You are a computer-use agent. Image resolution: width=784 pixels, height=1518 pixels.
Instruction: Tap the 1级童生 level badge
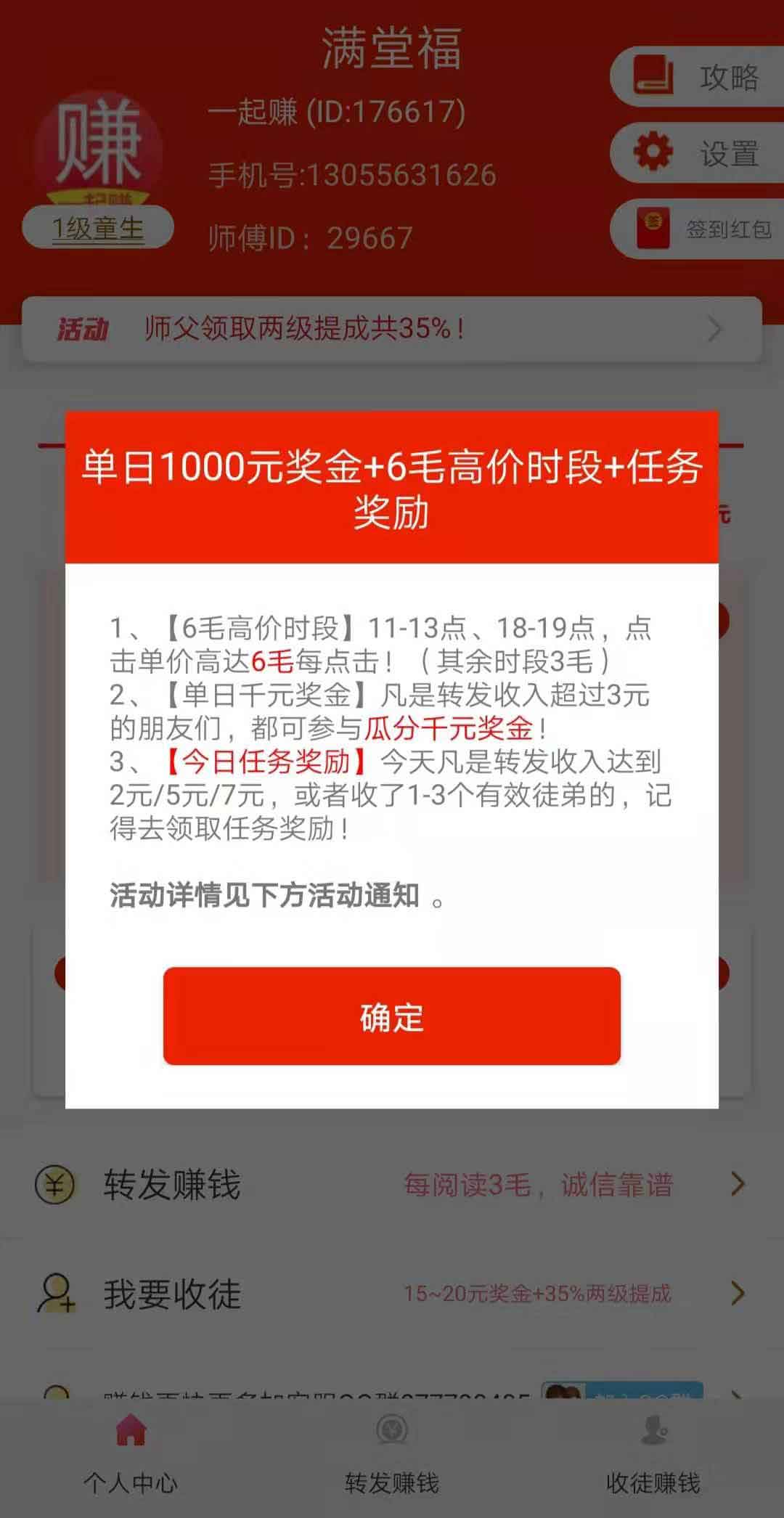point(98,228)
